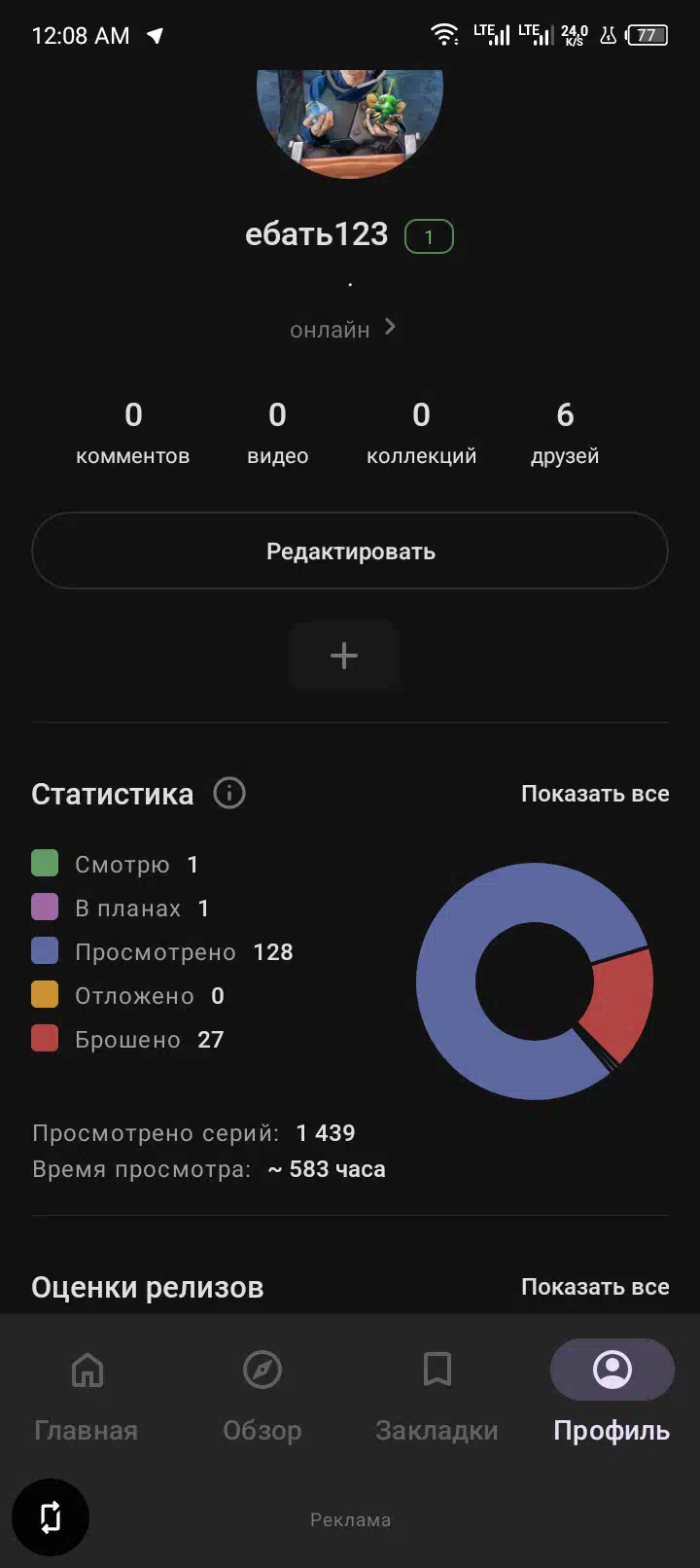Viewport: 700px width, 1568px height.
Task: Tap the Редактировать profile button
Action: pos(350,551)
